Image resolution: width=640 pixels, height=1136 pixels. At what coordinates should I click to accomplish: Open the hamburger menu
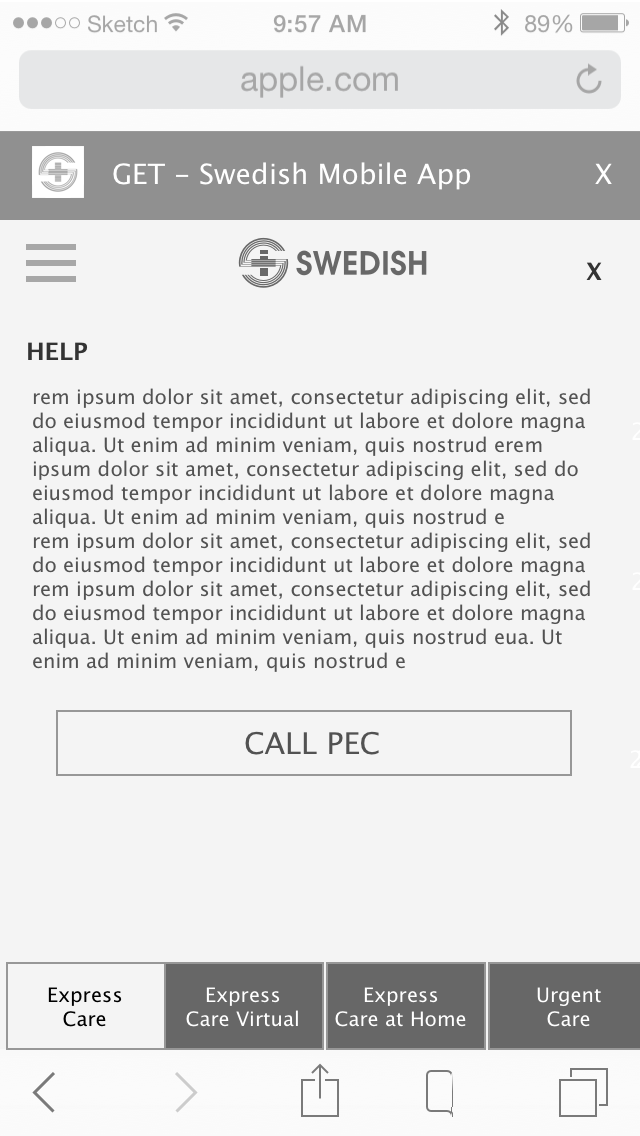pos(51,263)
